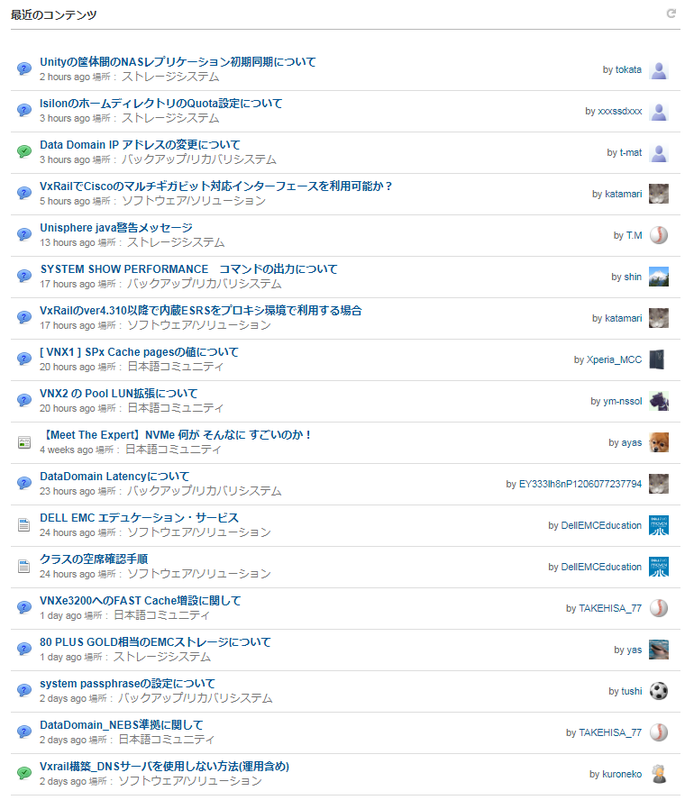694x800 pixels.
Task: Open Data Domain IP address change thread
Action: 140,145
